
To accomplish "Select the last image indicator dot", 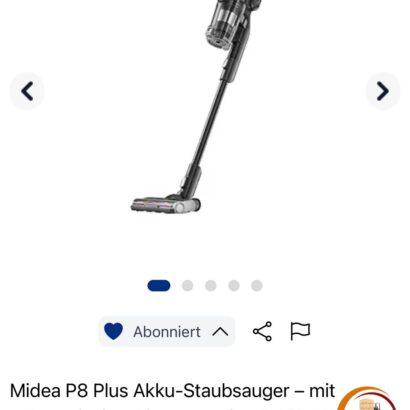I will pyautogui.click(x=257, y=286).
